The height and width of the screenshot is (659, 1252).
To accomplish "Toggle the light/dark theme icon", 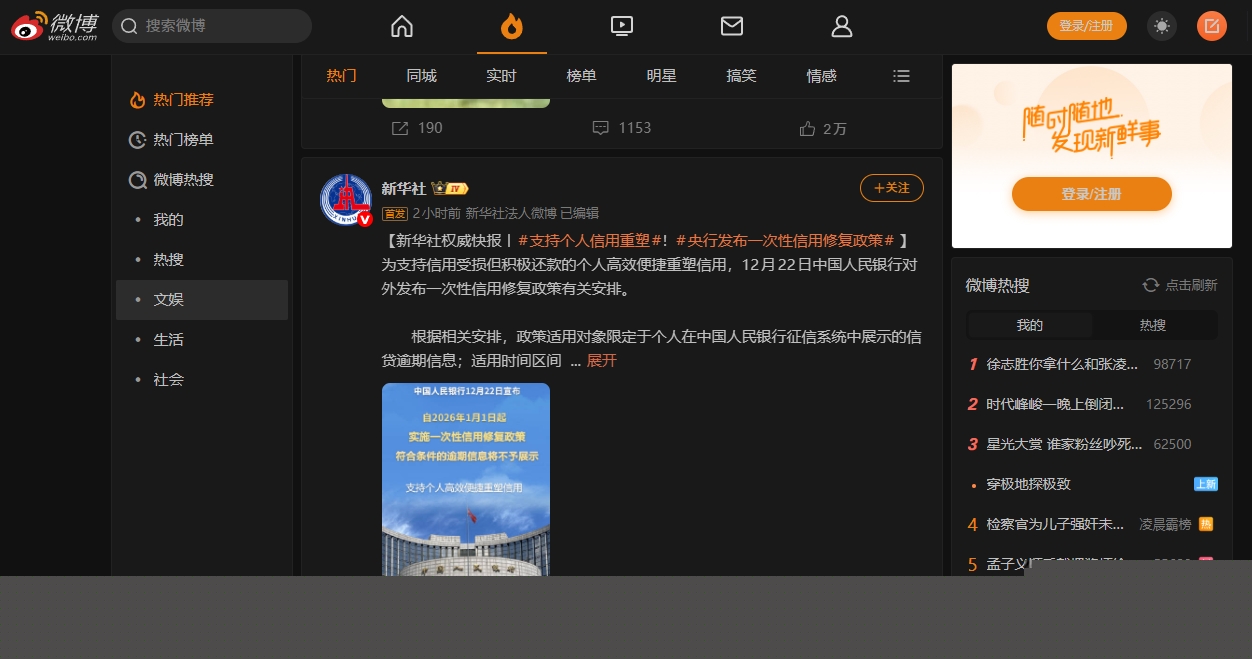I will pos(1161,26).
